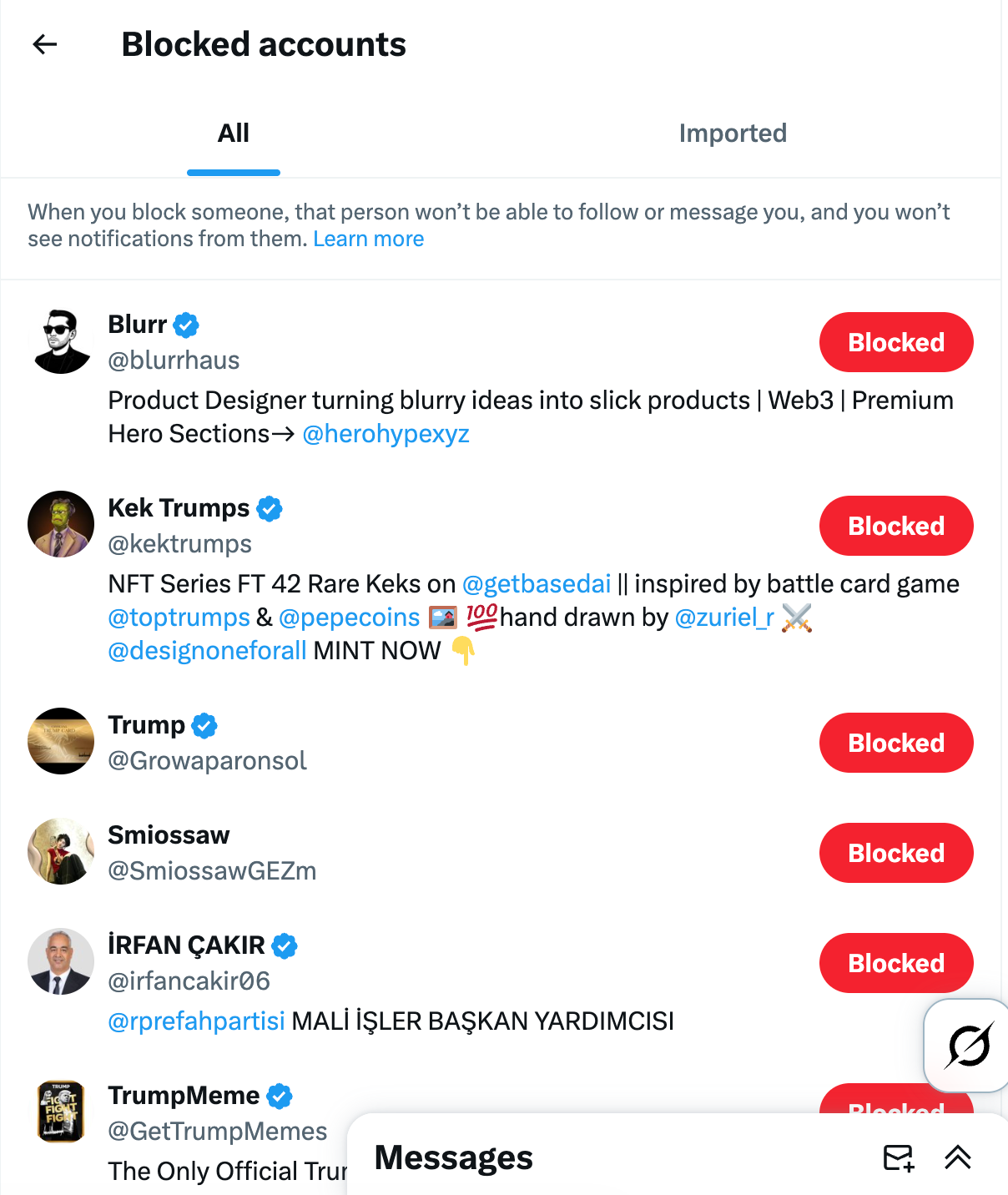Switch to the Imported tab

tap(733, 133)
